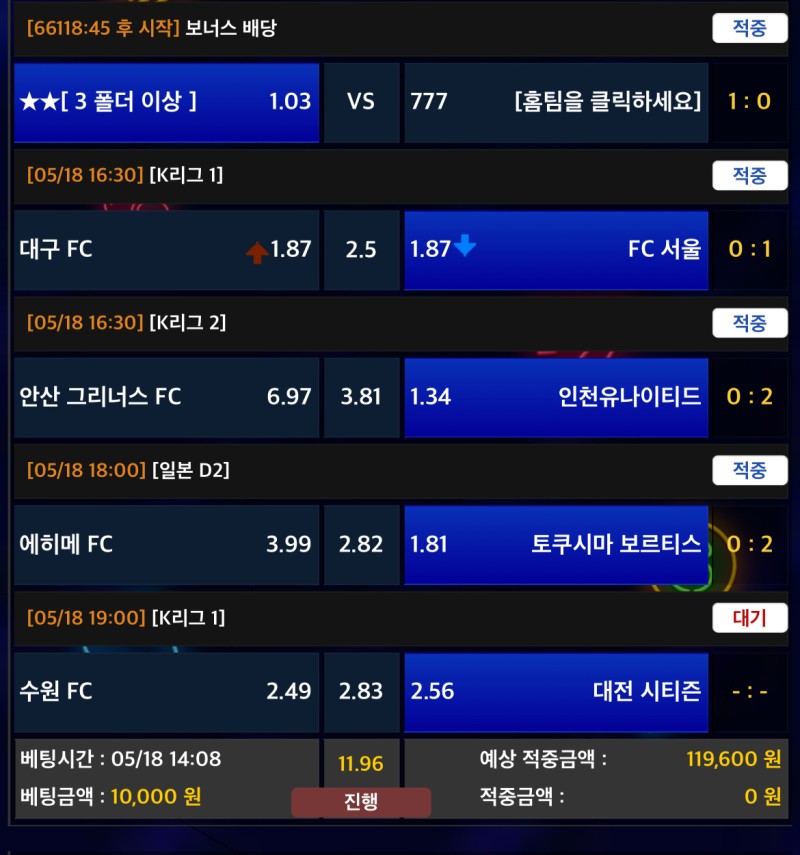Screen dimensions: 800x855
Task: Tap 수원 FC 2.49 odds cell
Action: 166,692
